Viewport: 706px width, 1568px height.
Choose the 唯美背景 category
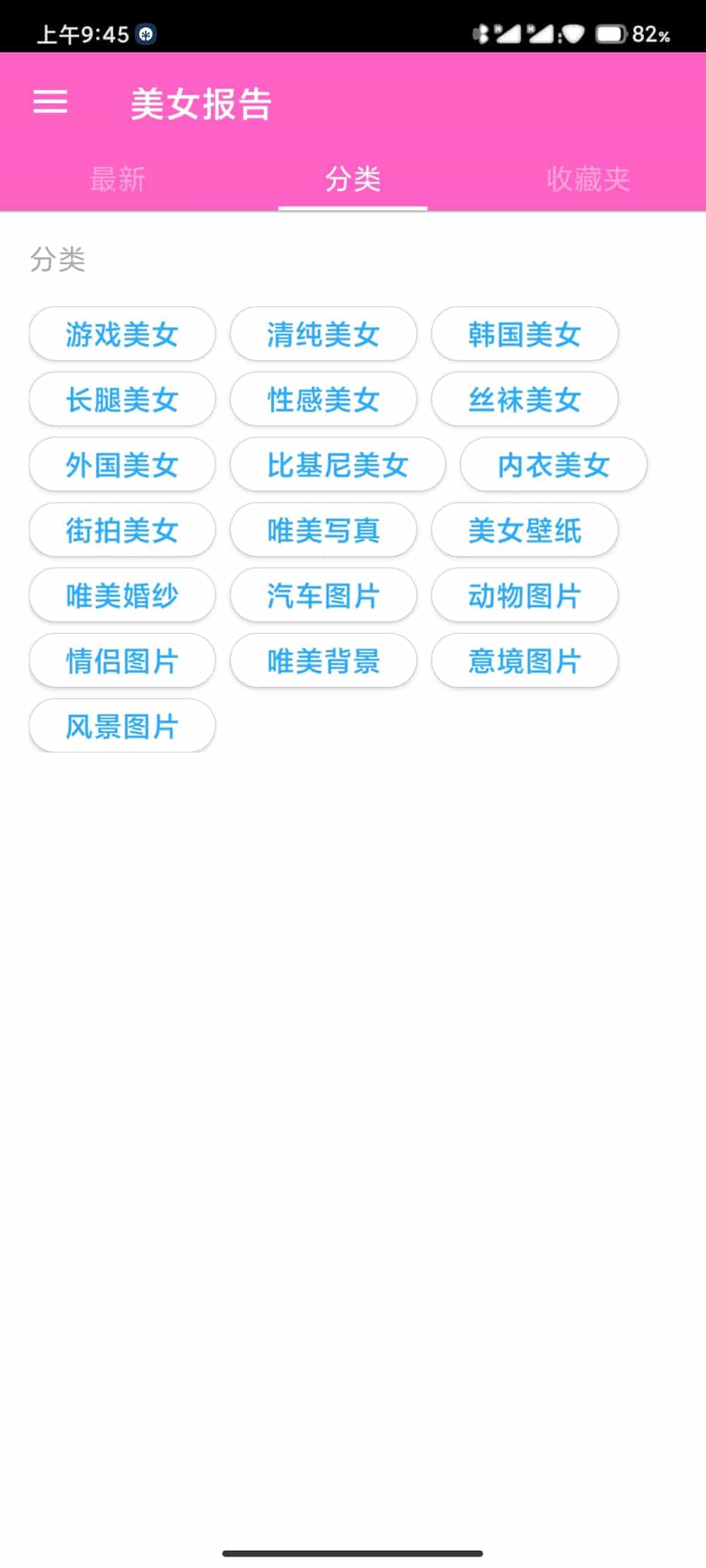click(x=323, y=661)
